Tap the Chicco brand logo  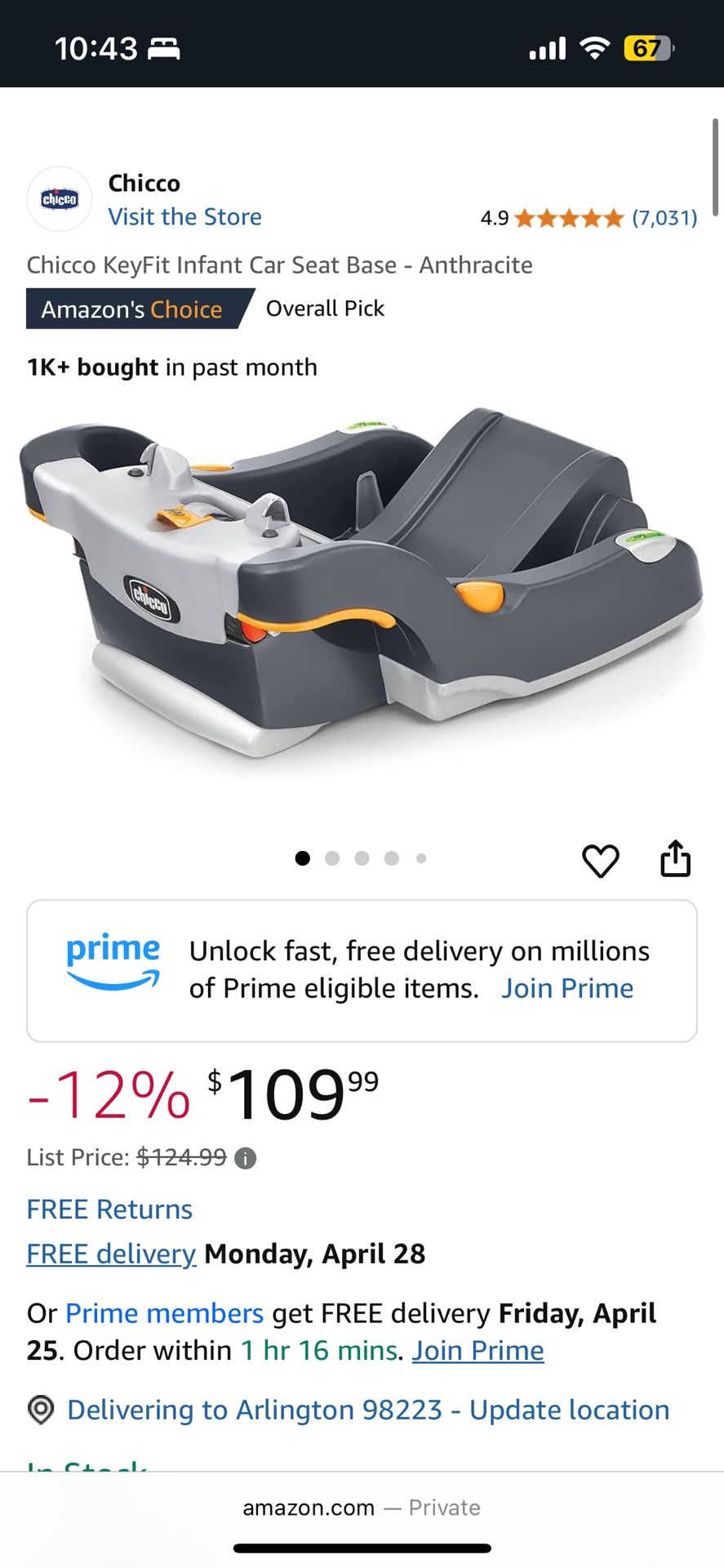pos(59,198)
